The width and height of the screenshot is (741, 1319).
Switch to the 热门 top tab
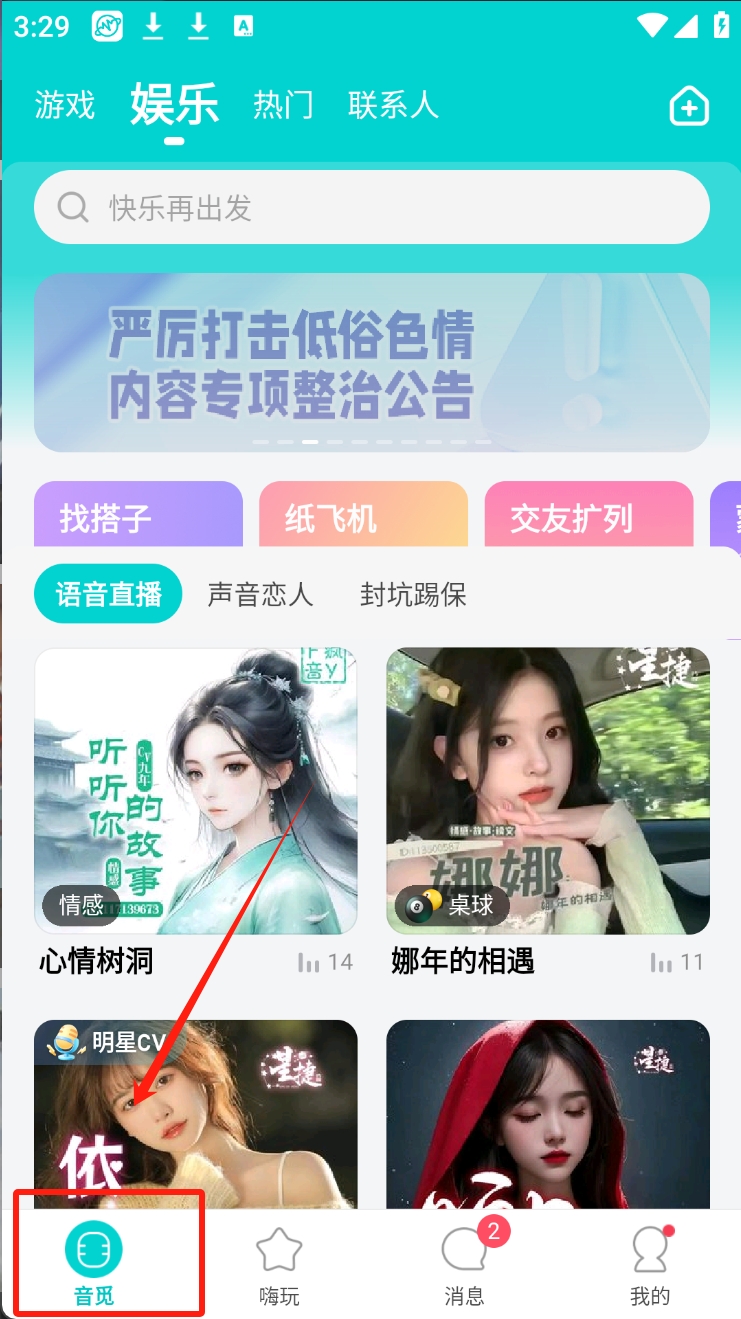(x=283, y=104)
